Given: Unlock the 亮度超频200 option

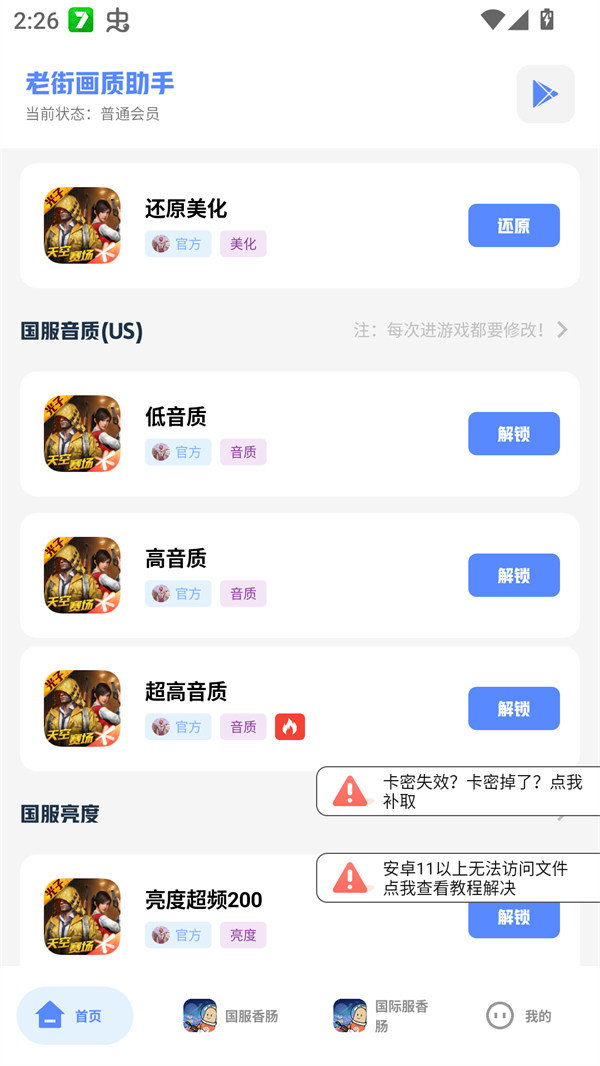Looking at the screenshot, I should pos(513,922).
